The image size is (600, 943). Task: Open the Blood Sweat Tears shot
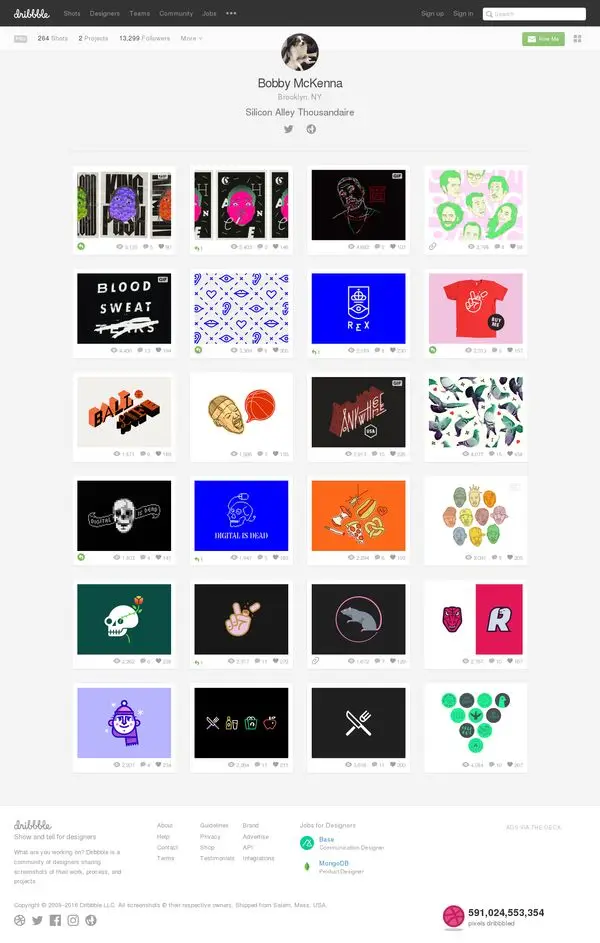pyautogui.click(x=124, y=309)
